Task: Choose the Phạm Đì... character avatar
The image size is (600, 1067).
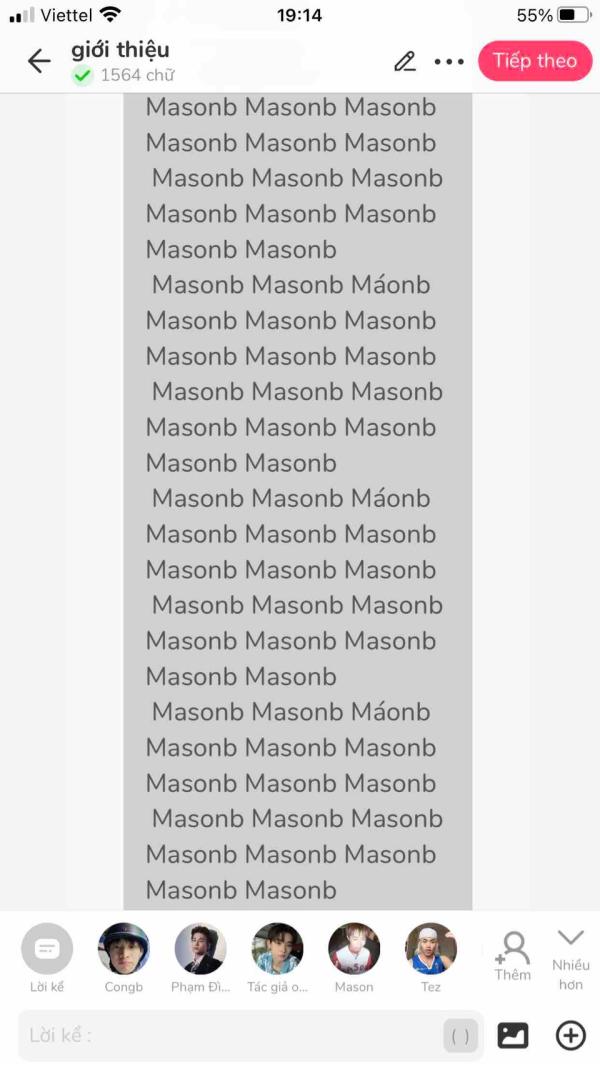Action: [201, 949]
